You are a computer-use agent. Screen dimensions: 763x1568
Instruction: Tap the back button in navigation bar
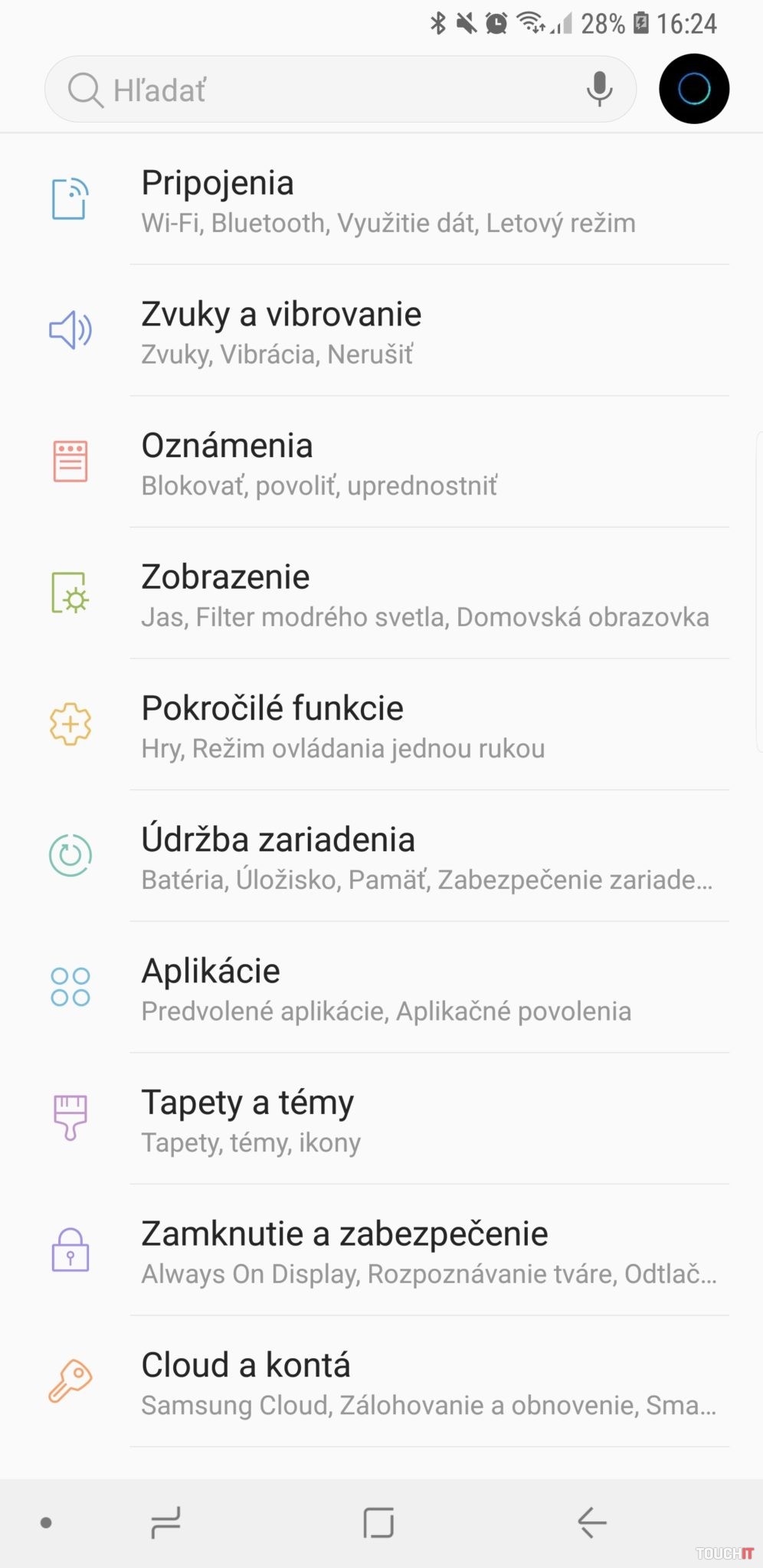point(591,1522)
